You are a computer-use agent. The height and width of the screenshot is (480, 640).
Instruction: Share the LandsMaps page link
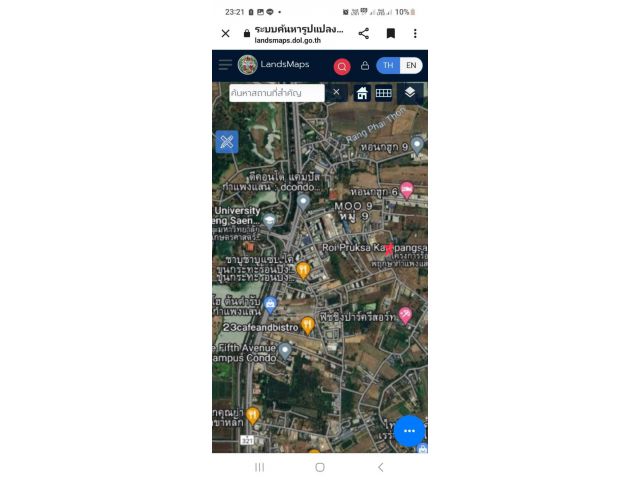(364, 33)
